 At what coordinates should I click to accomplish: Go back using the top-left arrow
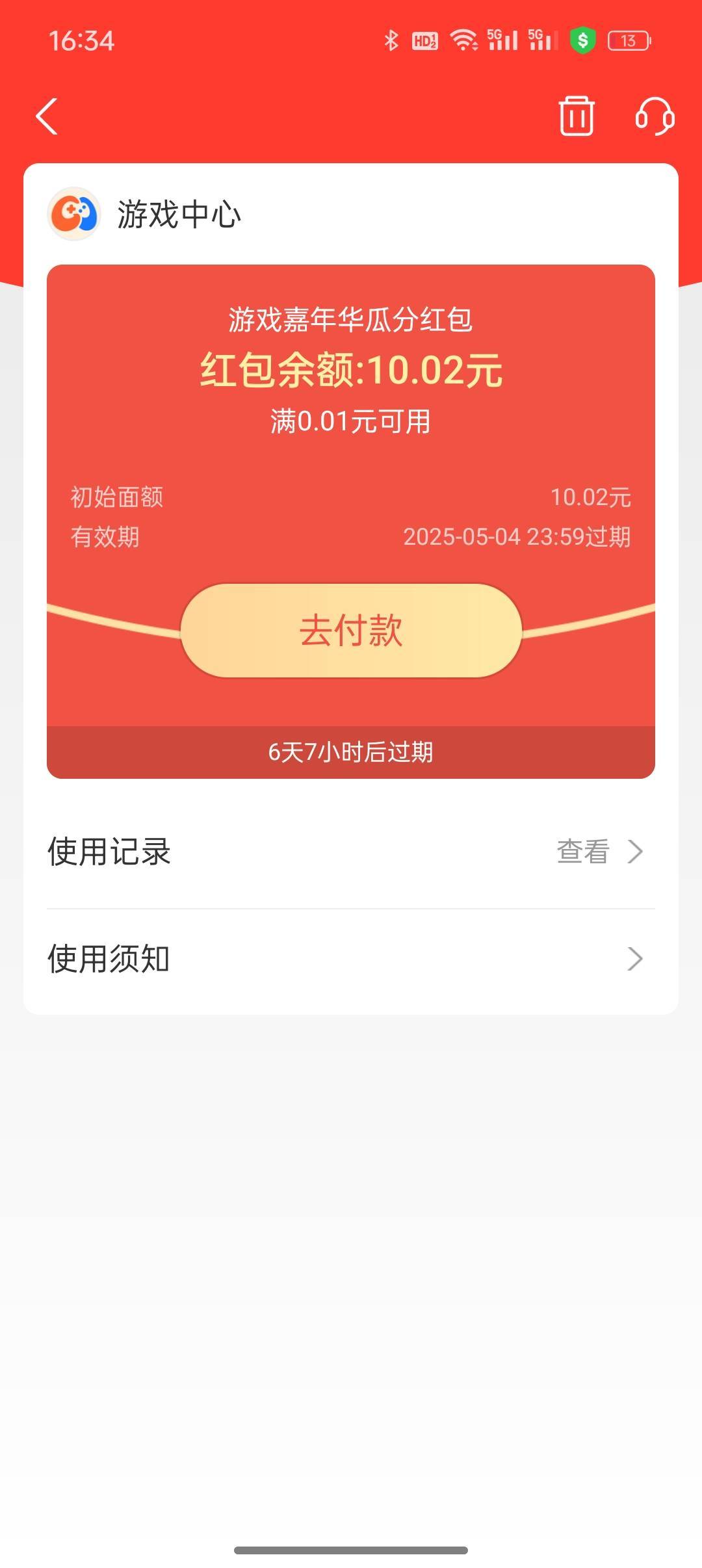(x=47, y=116)
